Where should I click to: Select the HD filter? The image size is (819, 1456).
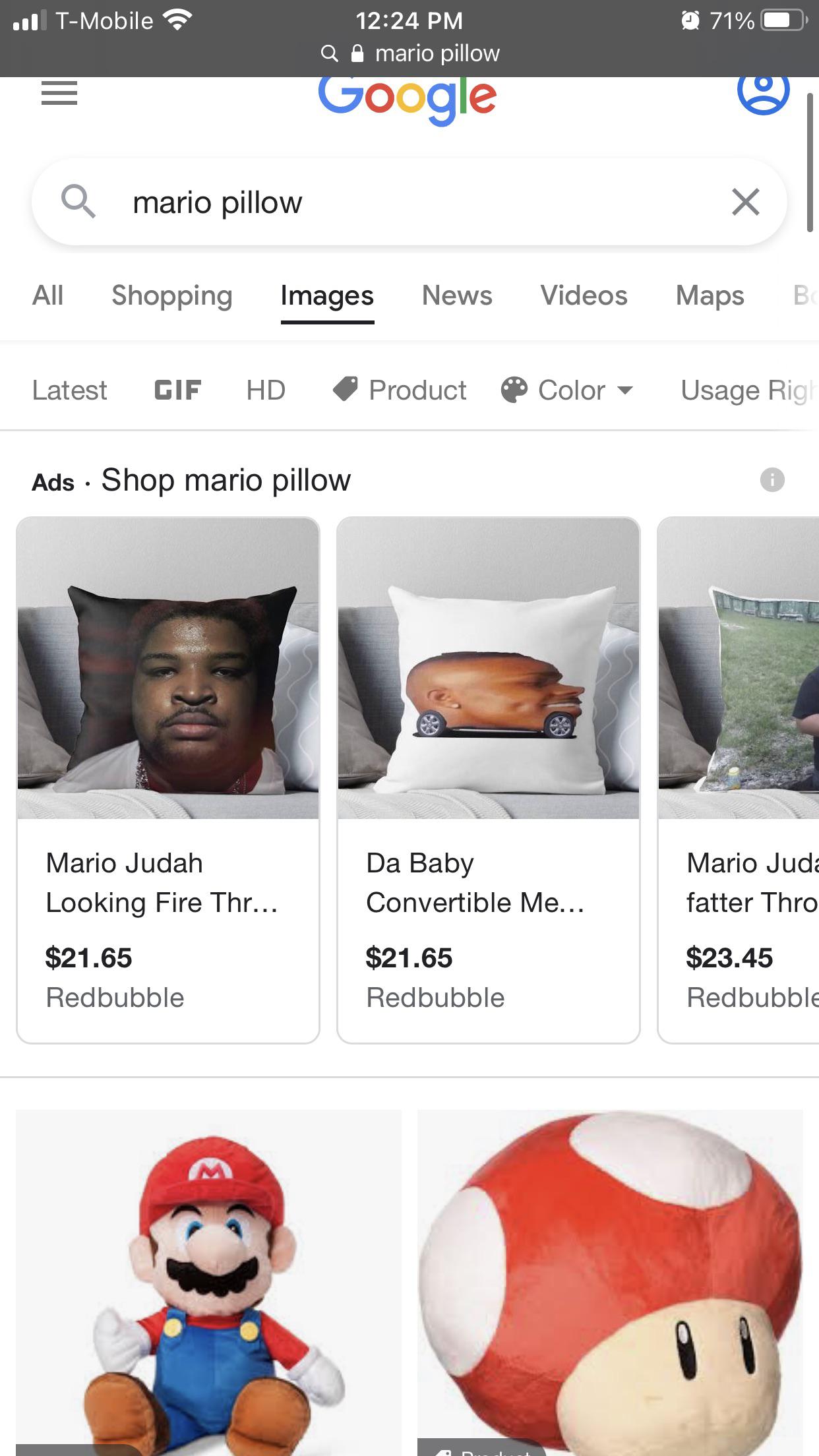[266, 390]
